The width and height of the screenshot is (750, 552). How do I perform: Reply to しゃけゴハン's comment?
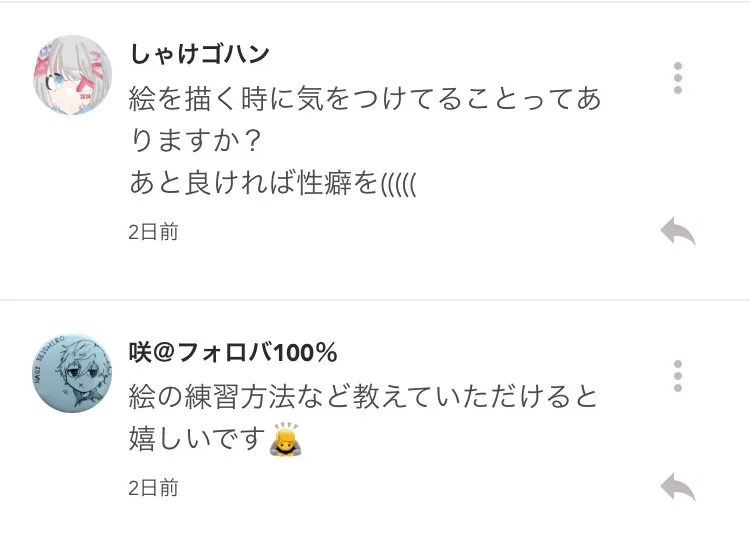678,232
